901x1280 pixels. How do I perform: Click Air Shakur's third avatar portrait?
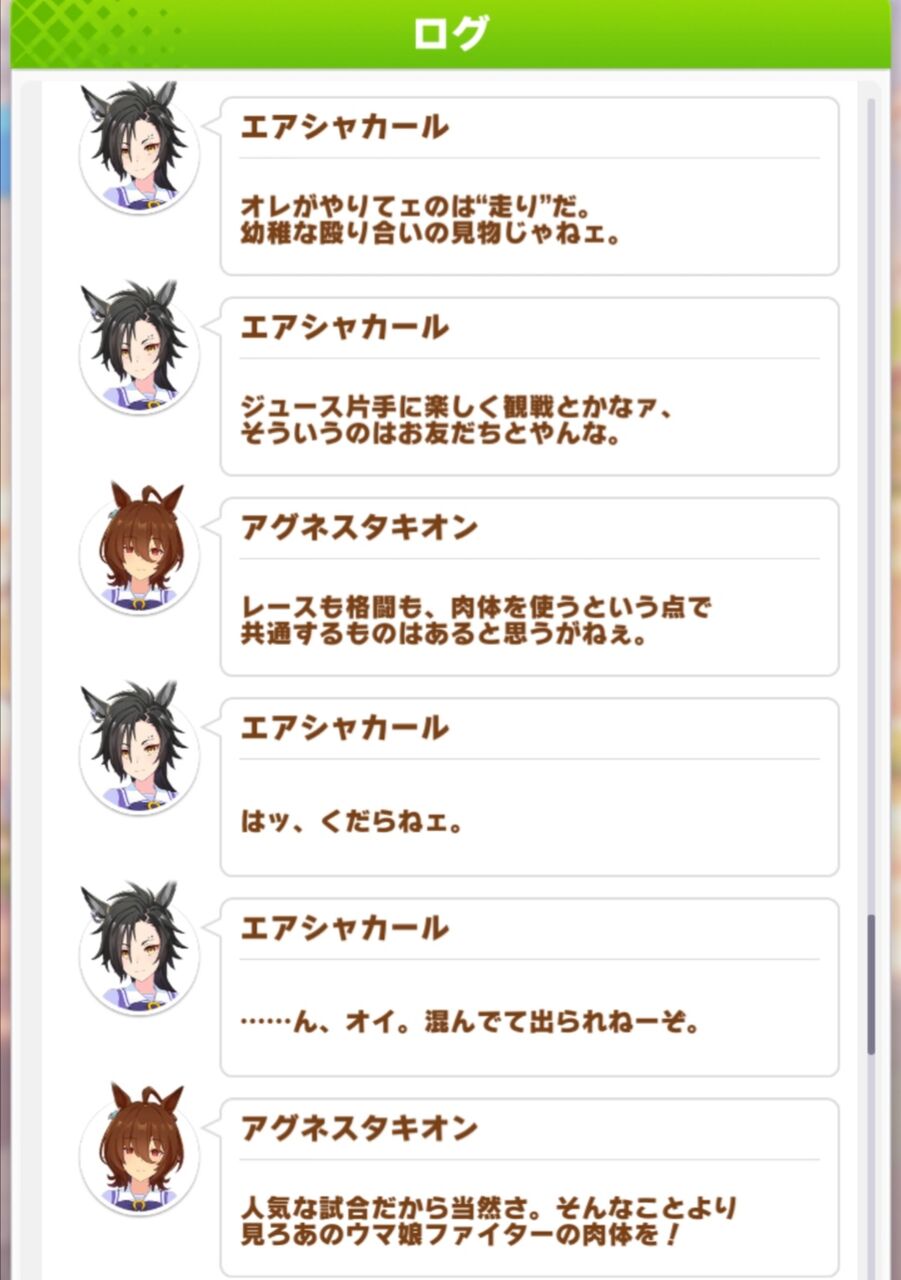[139, 753]
